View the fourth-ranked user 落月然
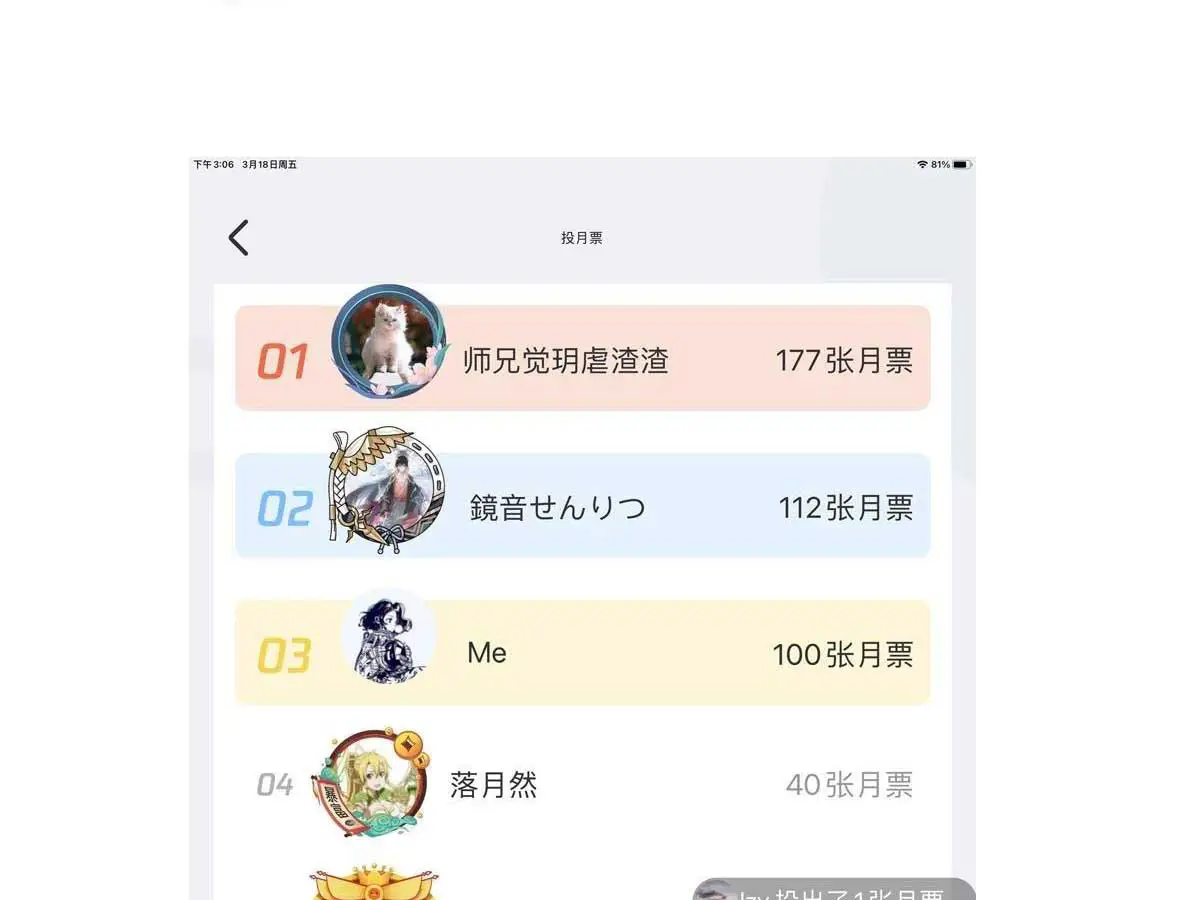Screen dimensions: 1200x900 pyautogui.click(x=493, y=785)
